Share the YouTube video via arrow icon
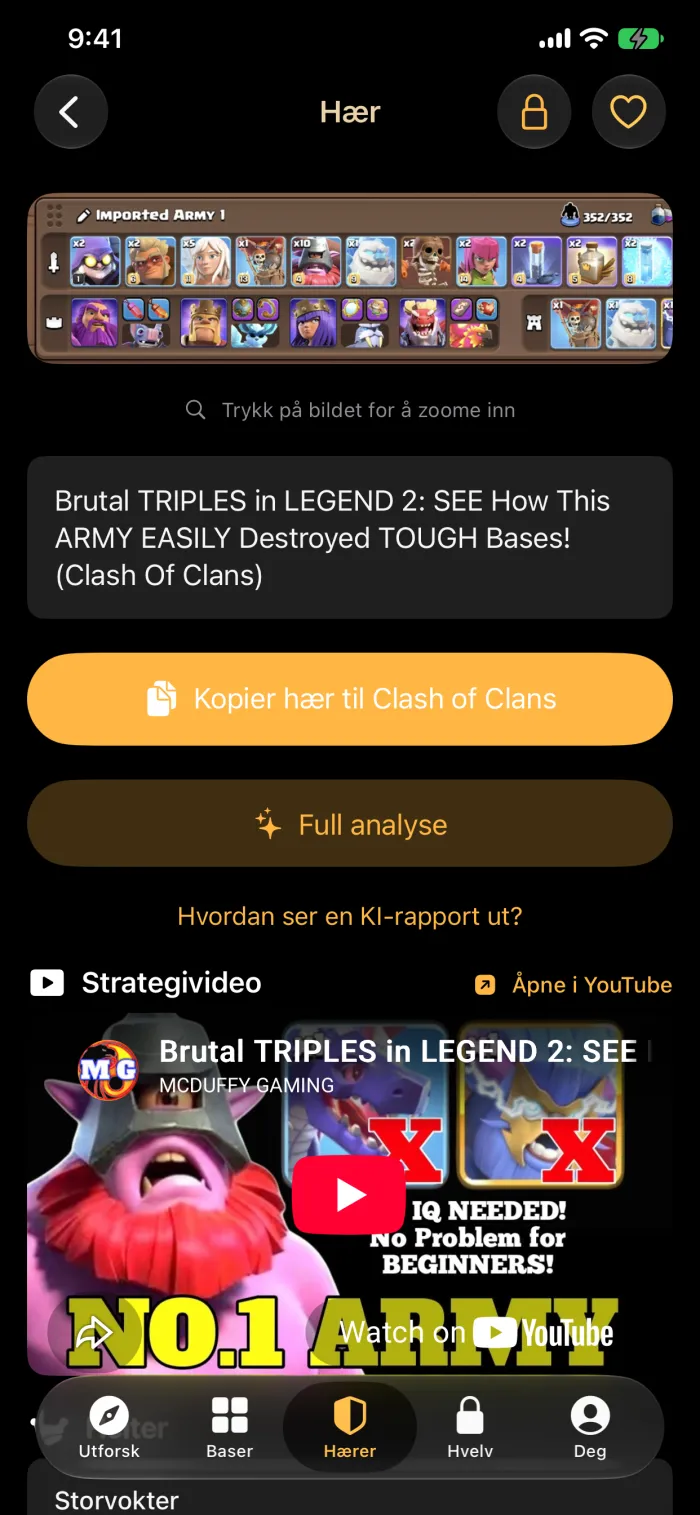This screenshot has width=700, height=1515. coord(94,1332)
